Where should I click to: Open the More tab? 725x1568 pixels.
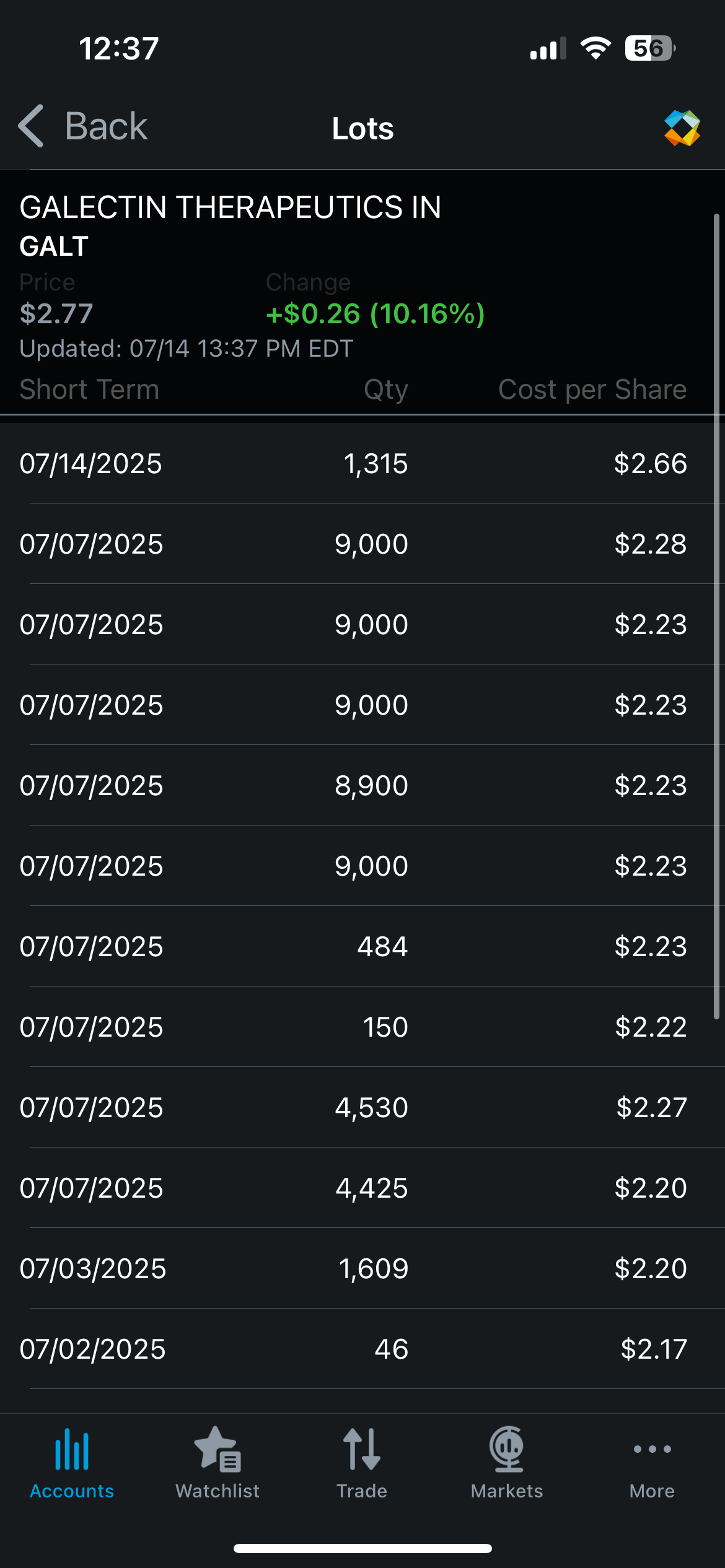652,1463
